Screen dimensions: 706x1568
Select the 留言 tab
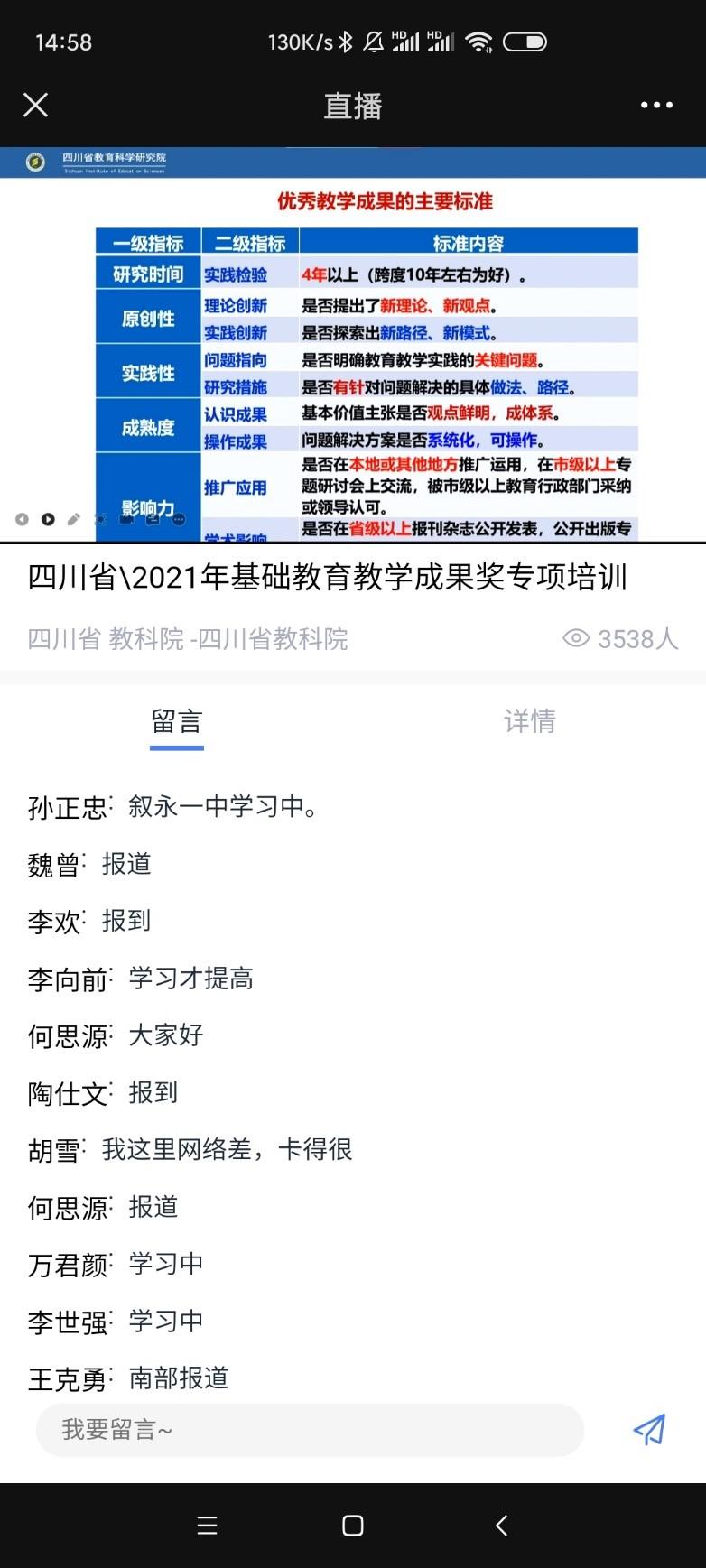pos(177,721)
